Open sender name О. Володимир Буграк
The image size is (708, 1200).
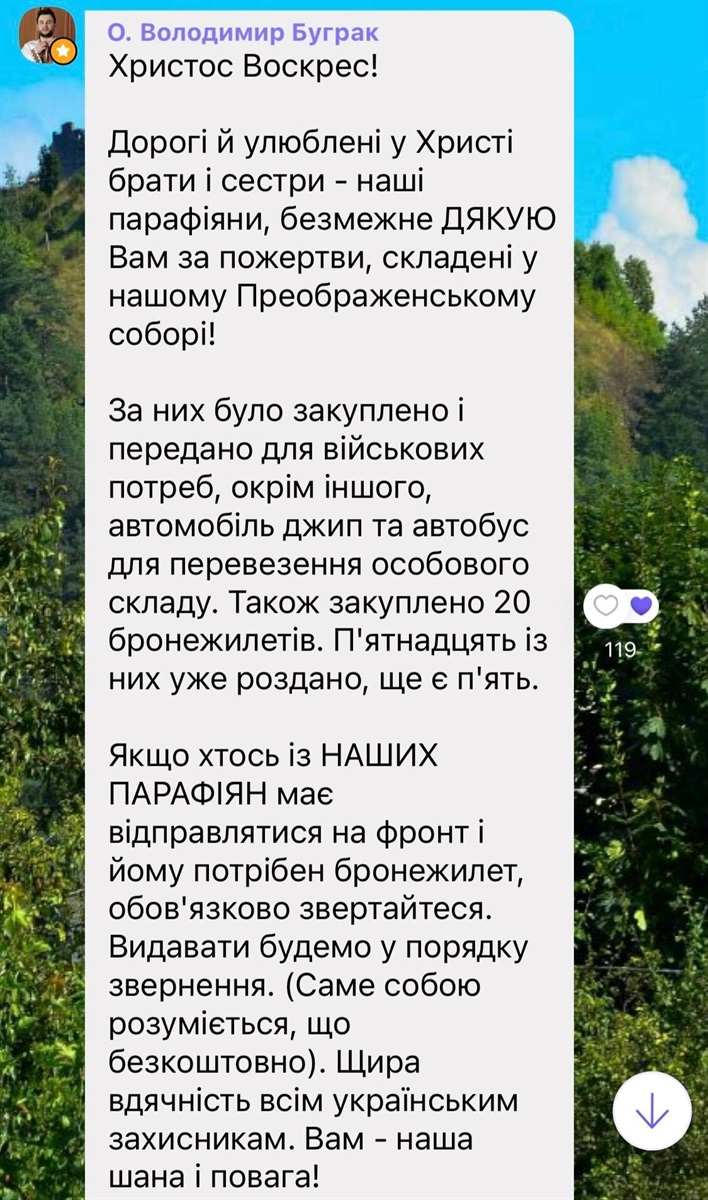click(243, 32)
